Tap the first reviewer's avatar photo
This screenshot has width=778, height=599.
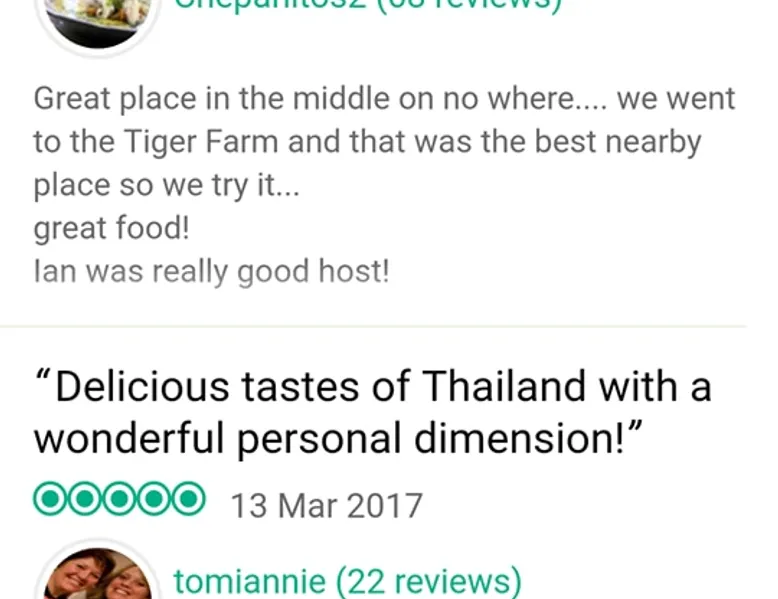click(97, 17)
